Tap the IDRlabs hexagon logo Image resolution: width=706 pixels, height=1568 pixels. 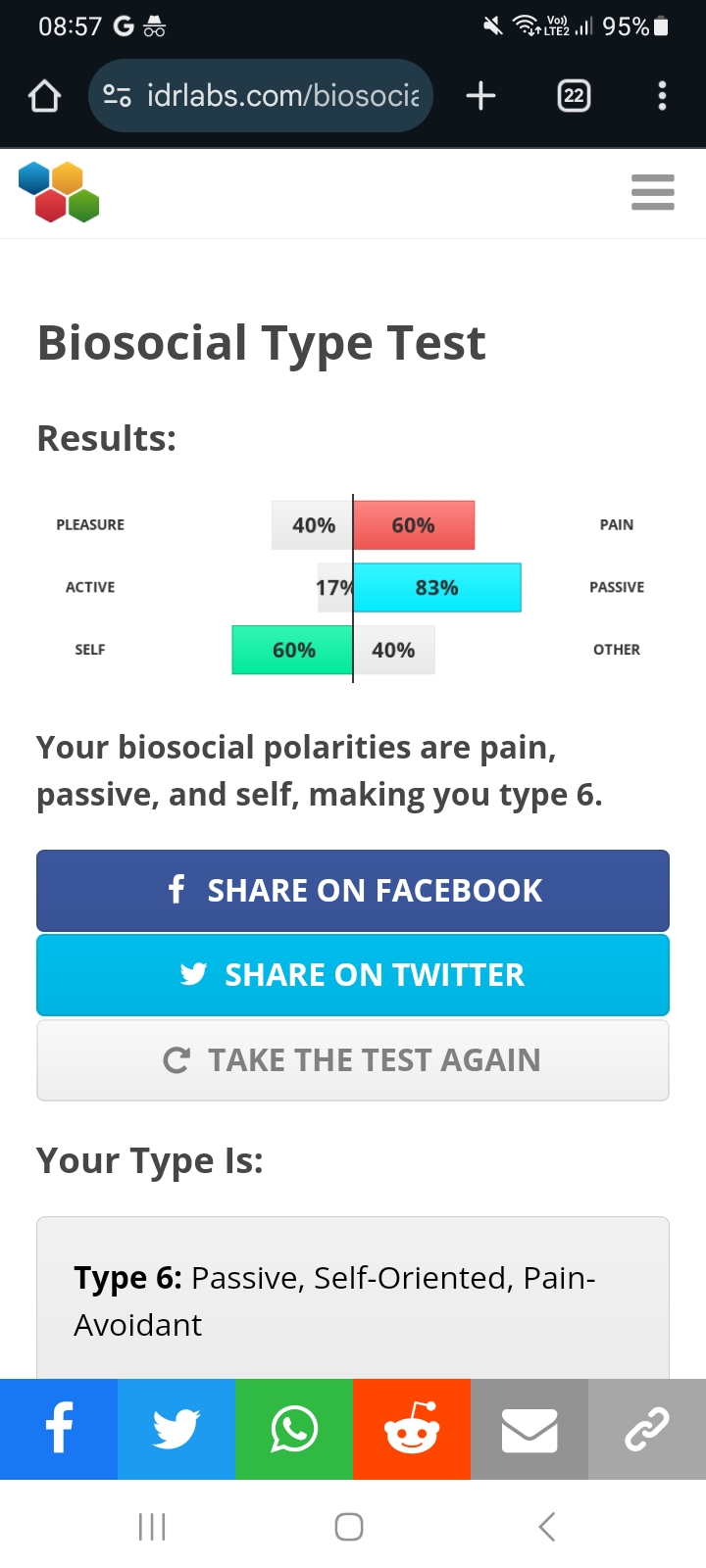coord(59,192)
